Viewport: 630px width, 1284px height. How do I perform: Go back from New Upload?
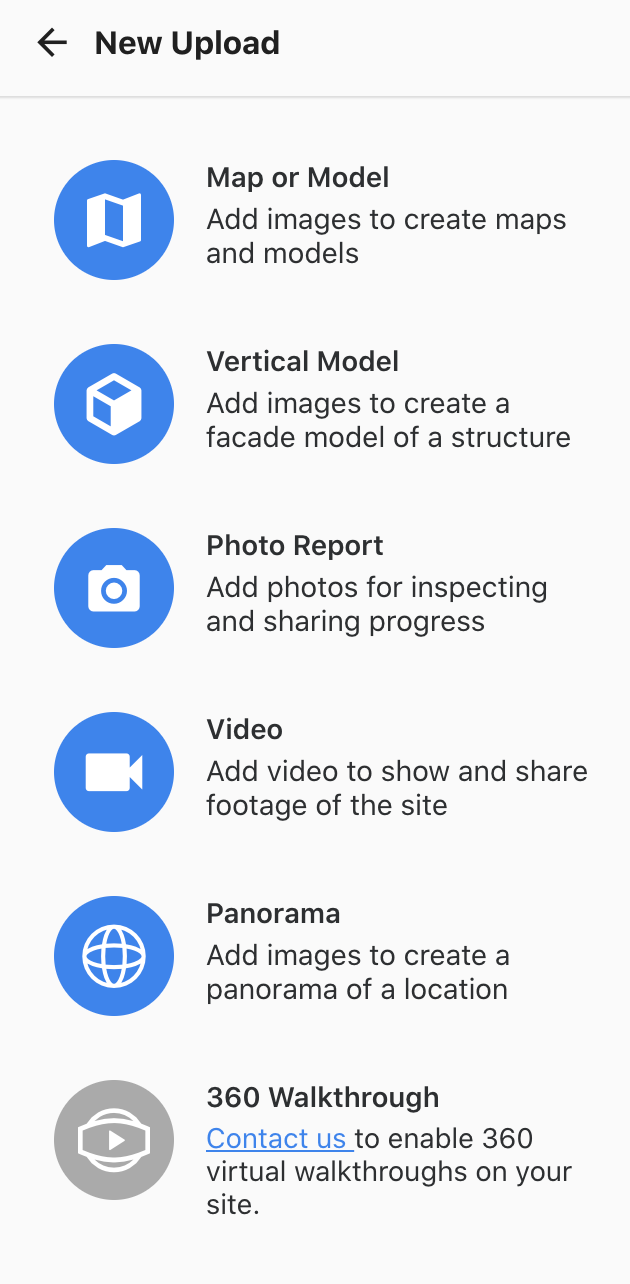click(51, 43)
